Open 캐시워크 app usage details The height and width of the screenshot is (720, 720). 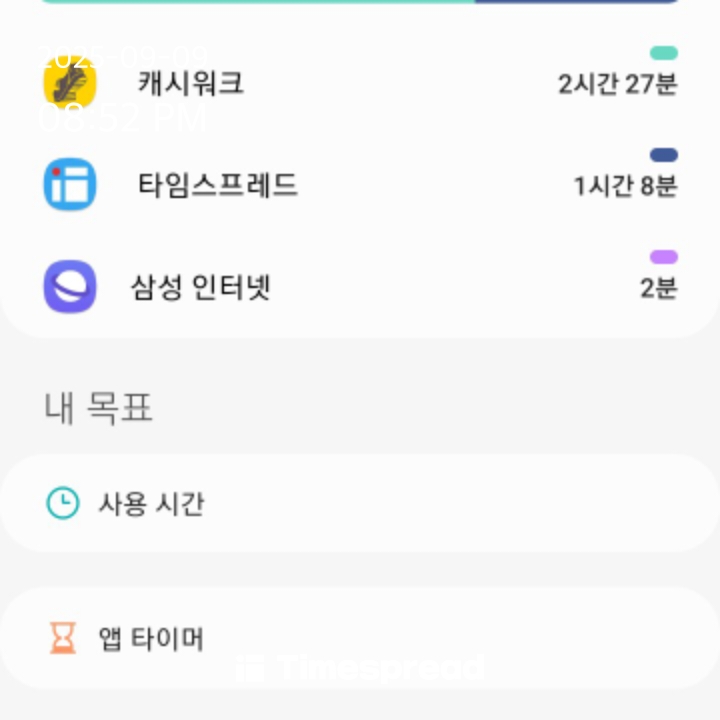(x=190, y=82)
